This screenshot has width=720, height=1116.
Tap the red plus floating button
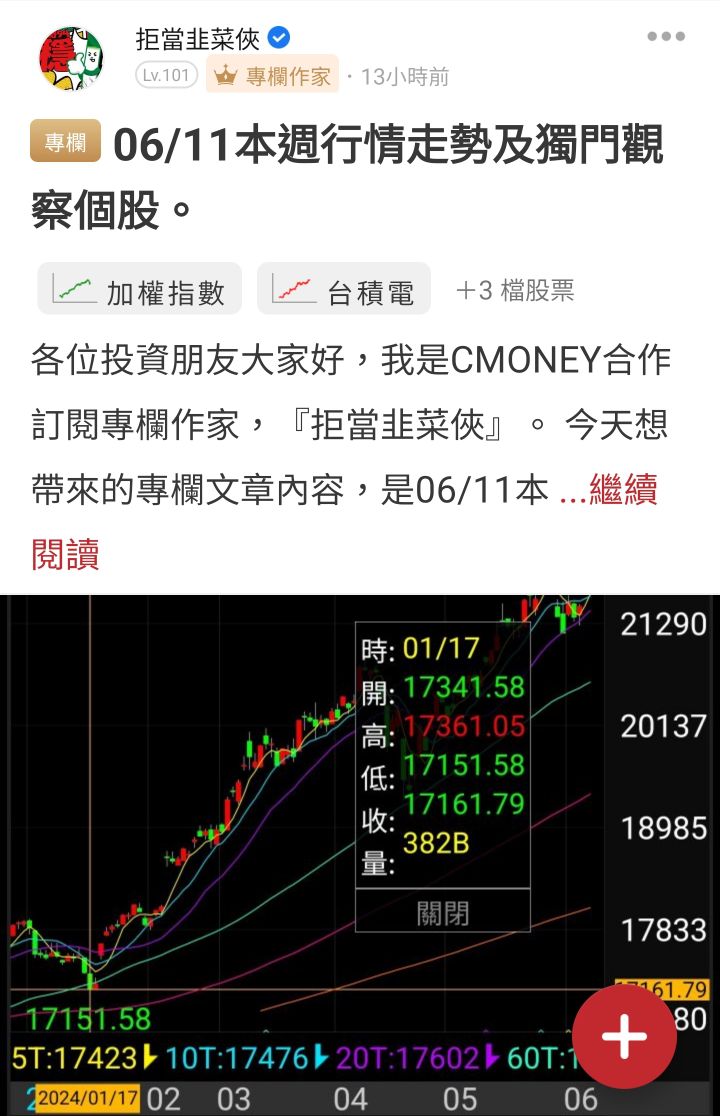click(x=624, y=1036)
